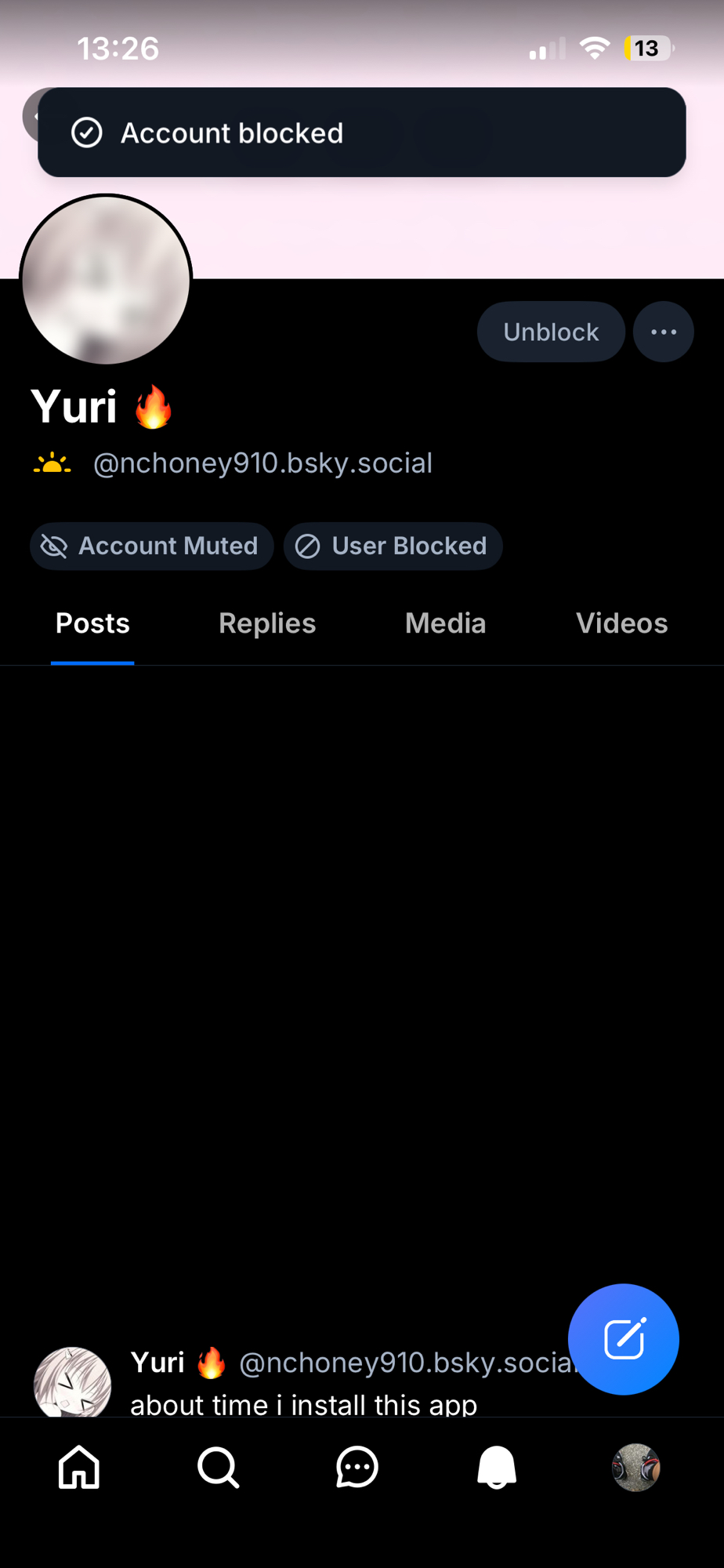Open the chat messages section
The width and height of the screenshot is (724, 1568).
coord(357,1467)
